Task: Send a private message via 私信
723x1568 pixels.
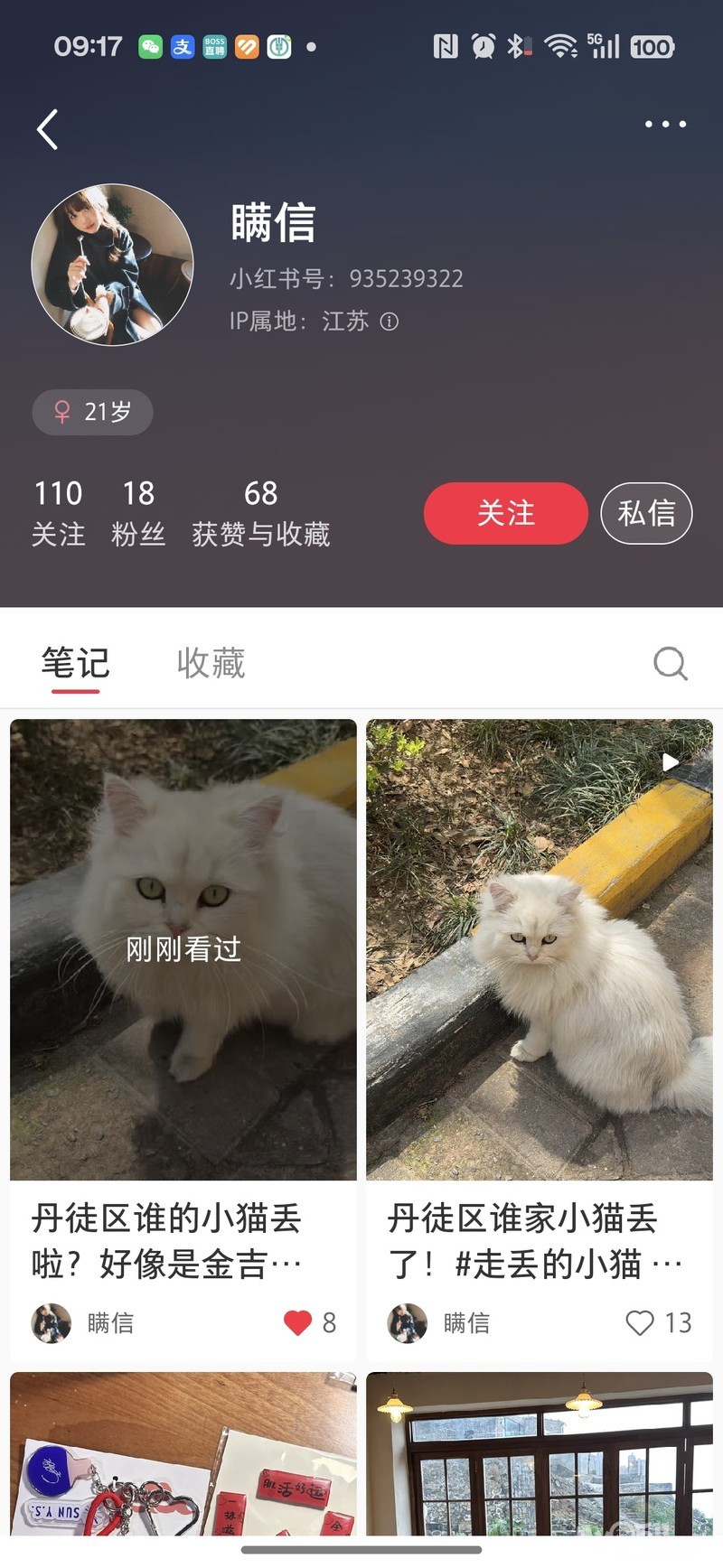Action: click(646, 513)
